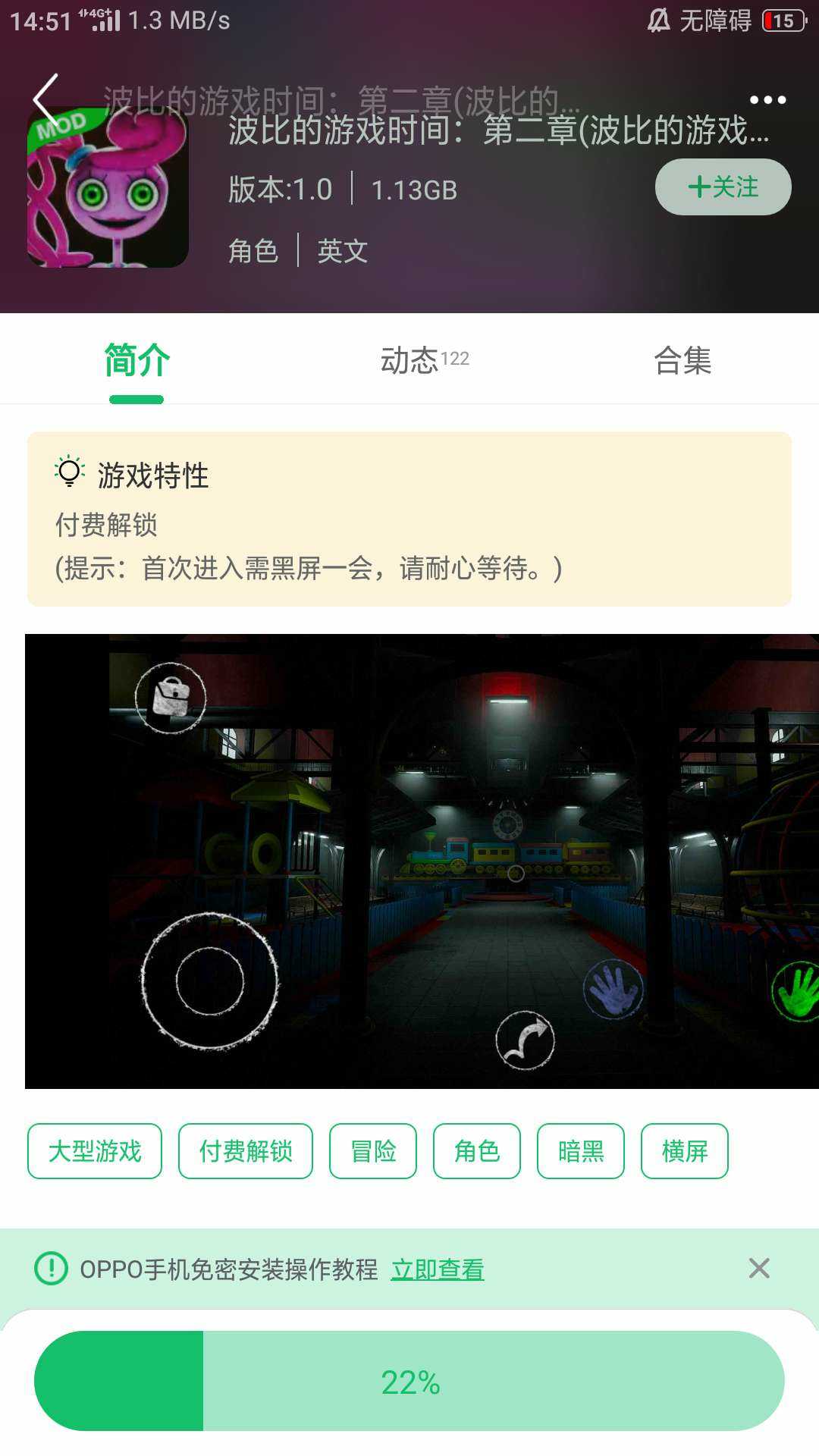Screen dimensions: 819x1456
Task: Dismiss the OPPO install tutorial banner
Action: [x=759, y=1268]
